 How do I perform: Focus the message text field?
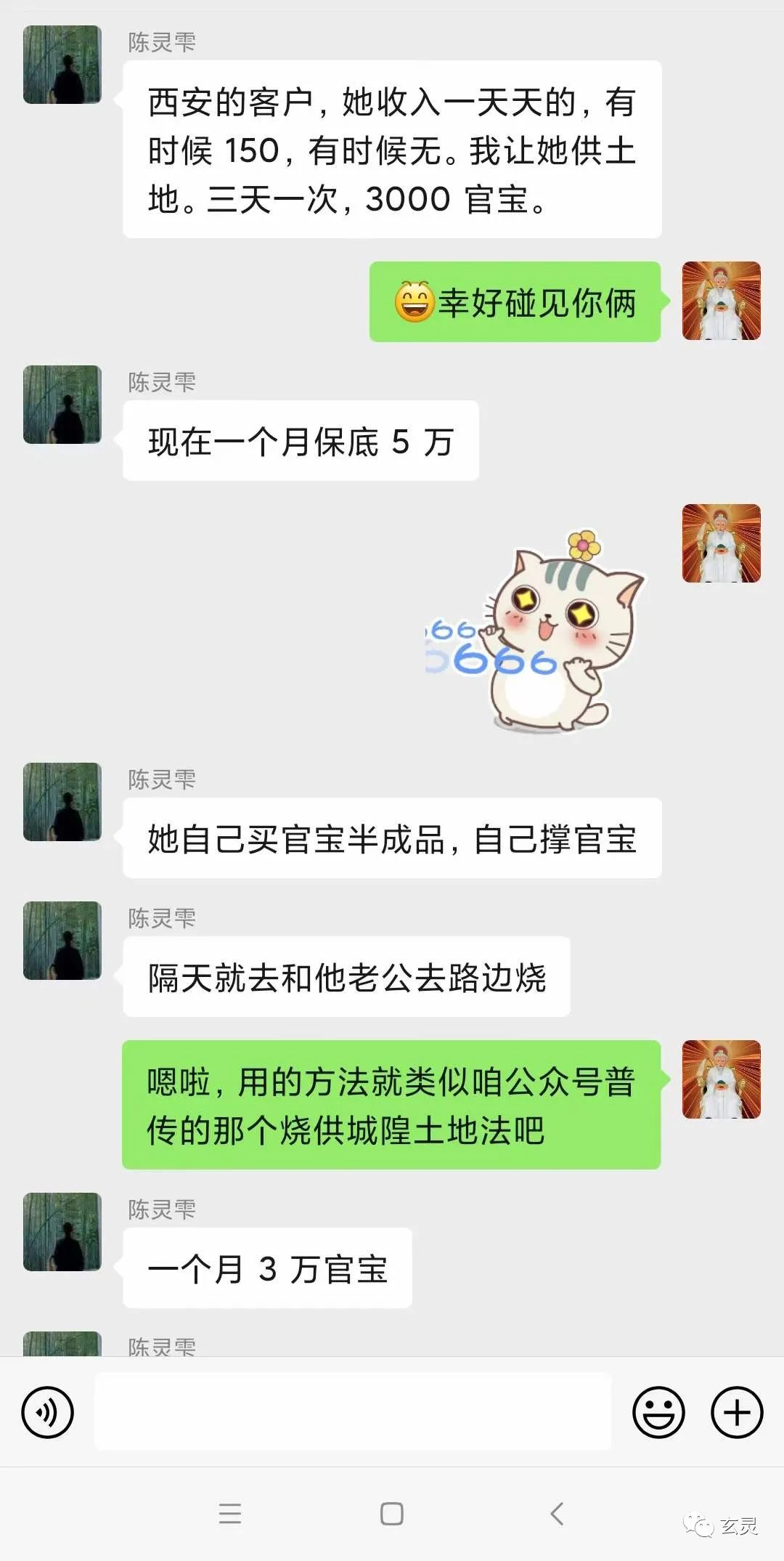tap(353, 1411)
